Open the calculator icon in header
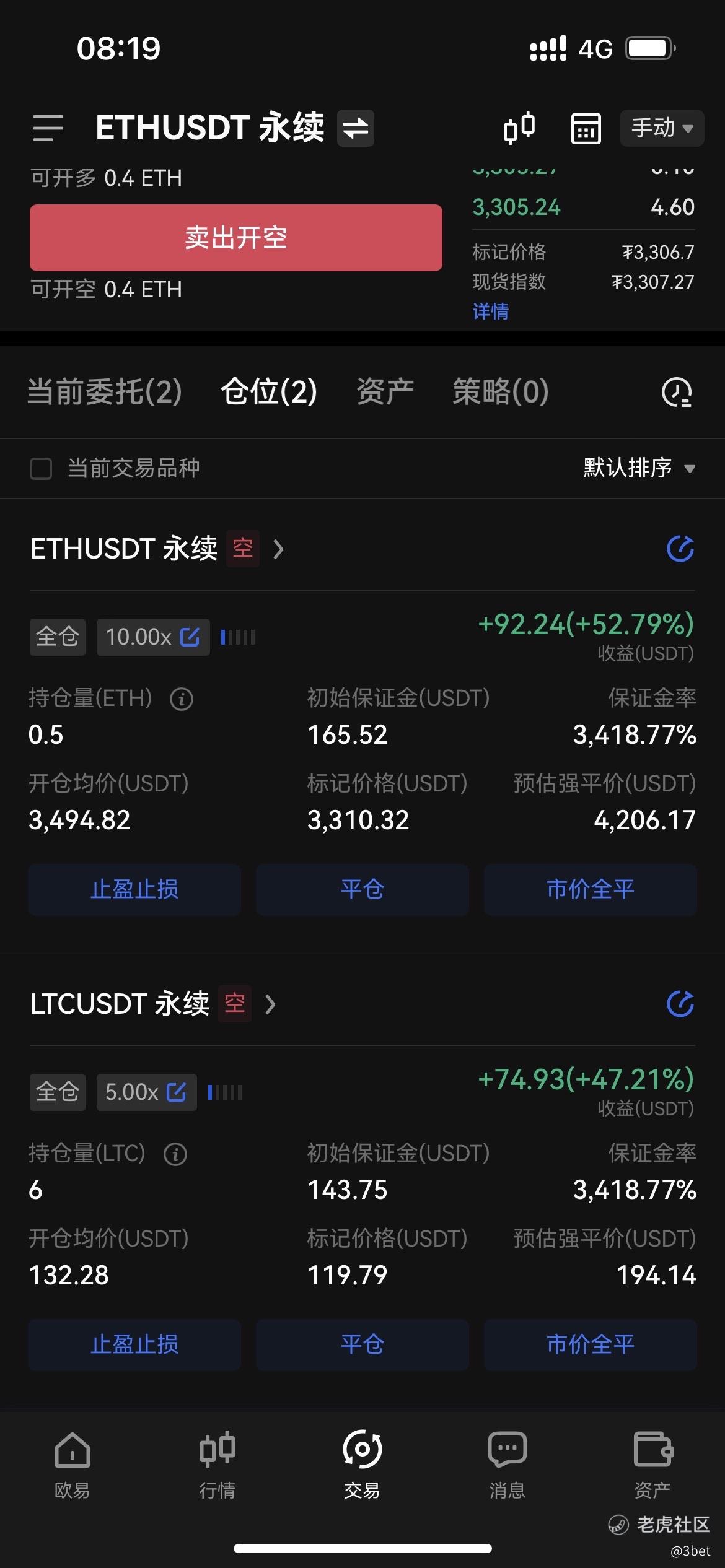 586,128
